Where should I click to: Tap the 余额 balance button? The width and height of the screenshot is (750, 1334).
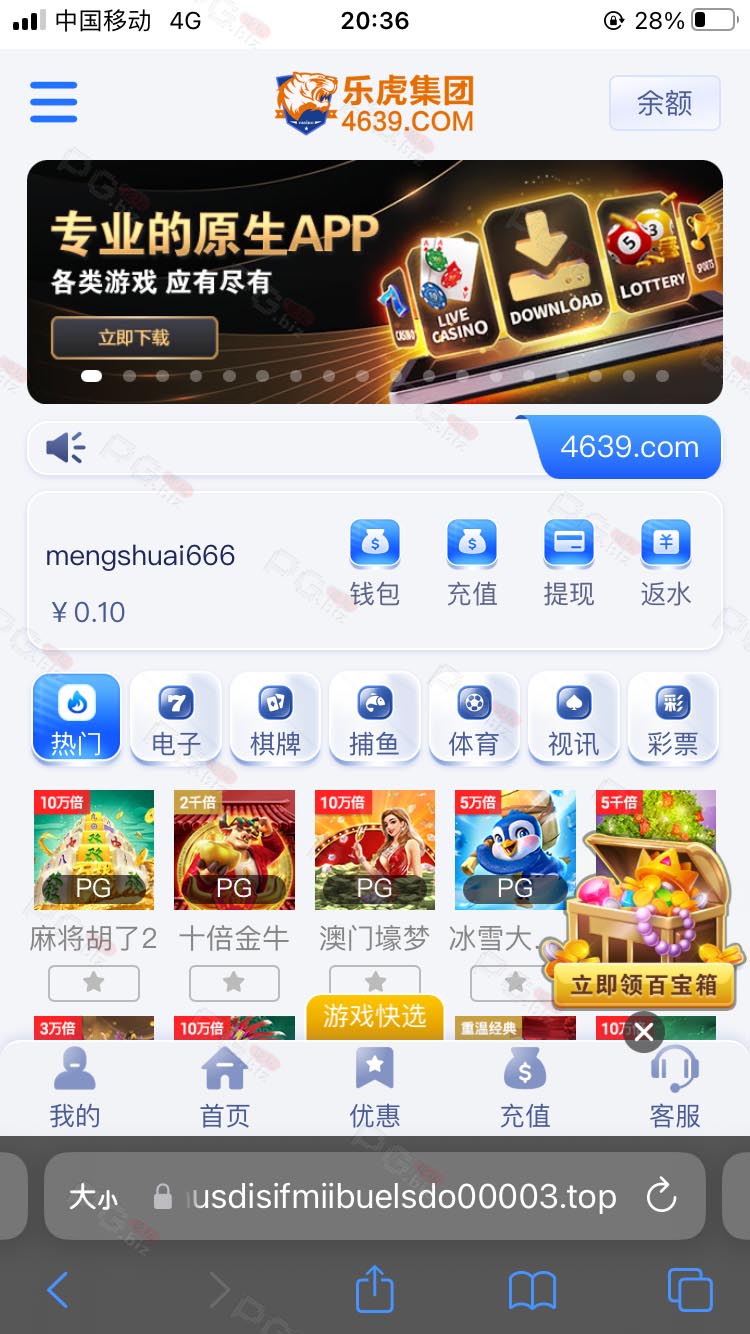[664, 103]
